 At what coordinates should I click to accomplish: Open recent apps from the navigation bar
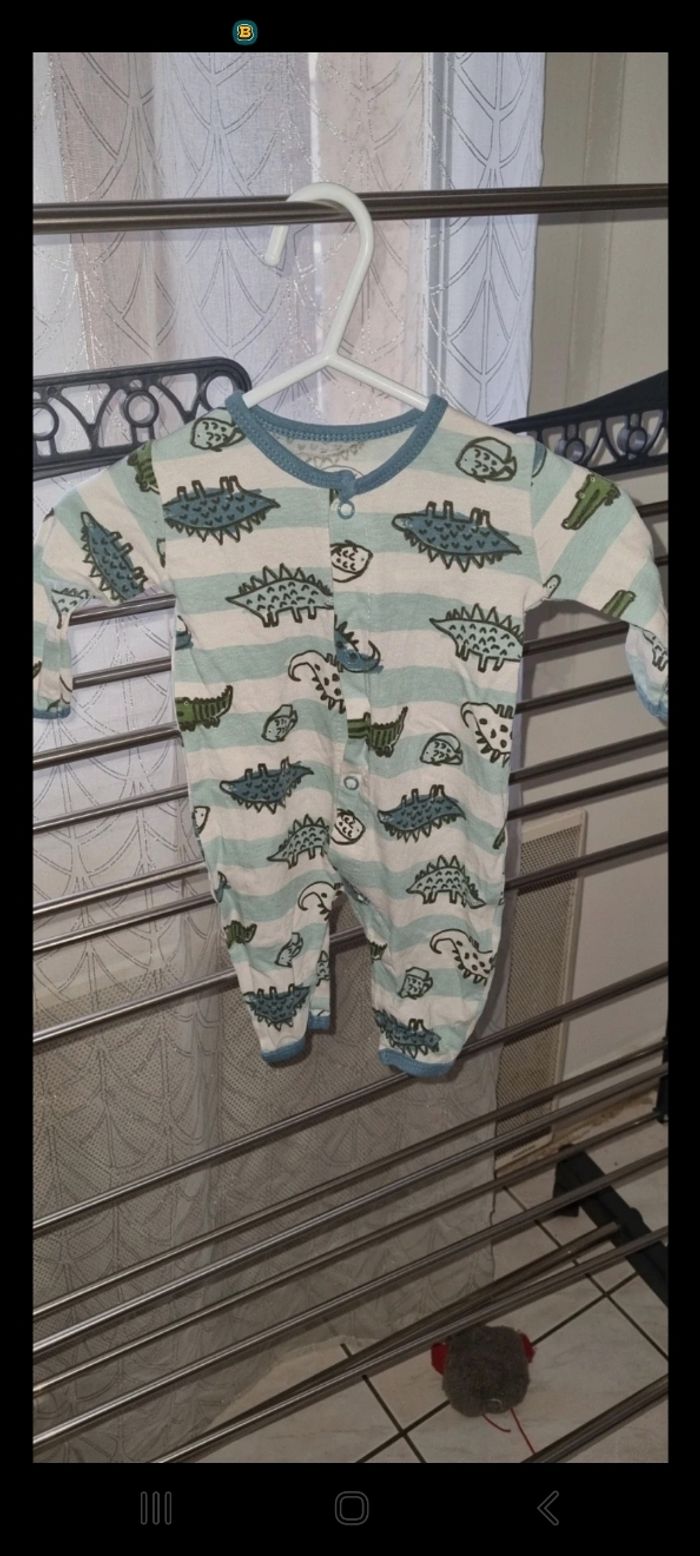[155, 1507]
